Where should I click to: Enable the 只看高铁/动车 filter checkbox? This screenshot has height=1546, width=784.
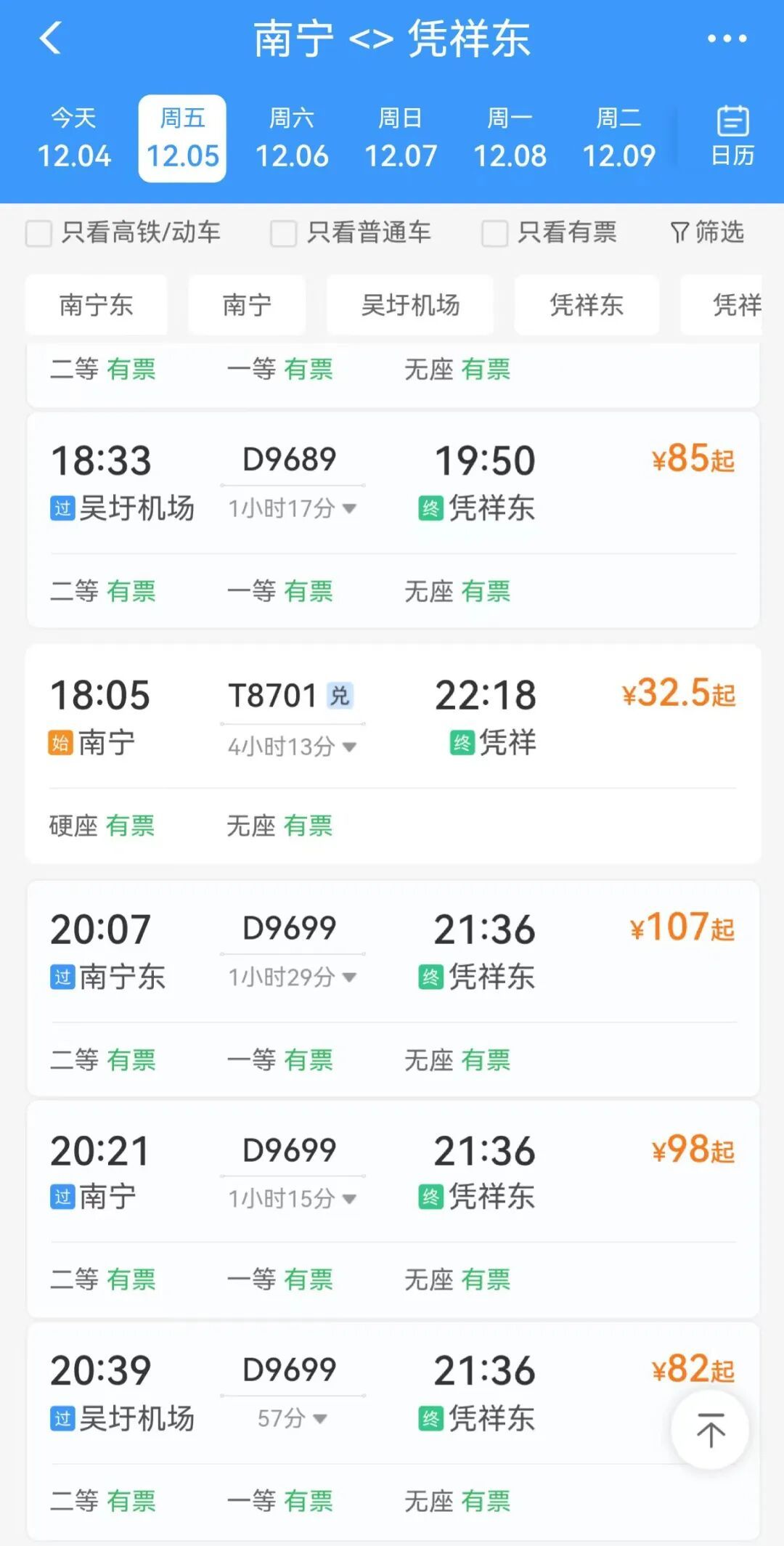[x=38, y=232]
